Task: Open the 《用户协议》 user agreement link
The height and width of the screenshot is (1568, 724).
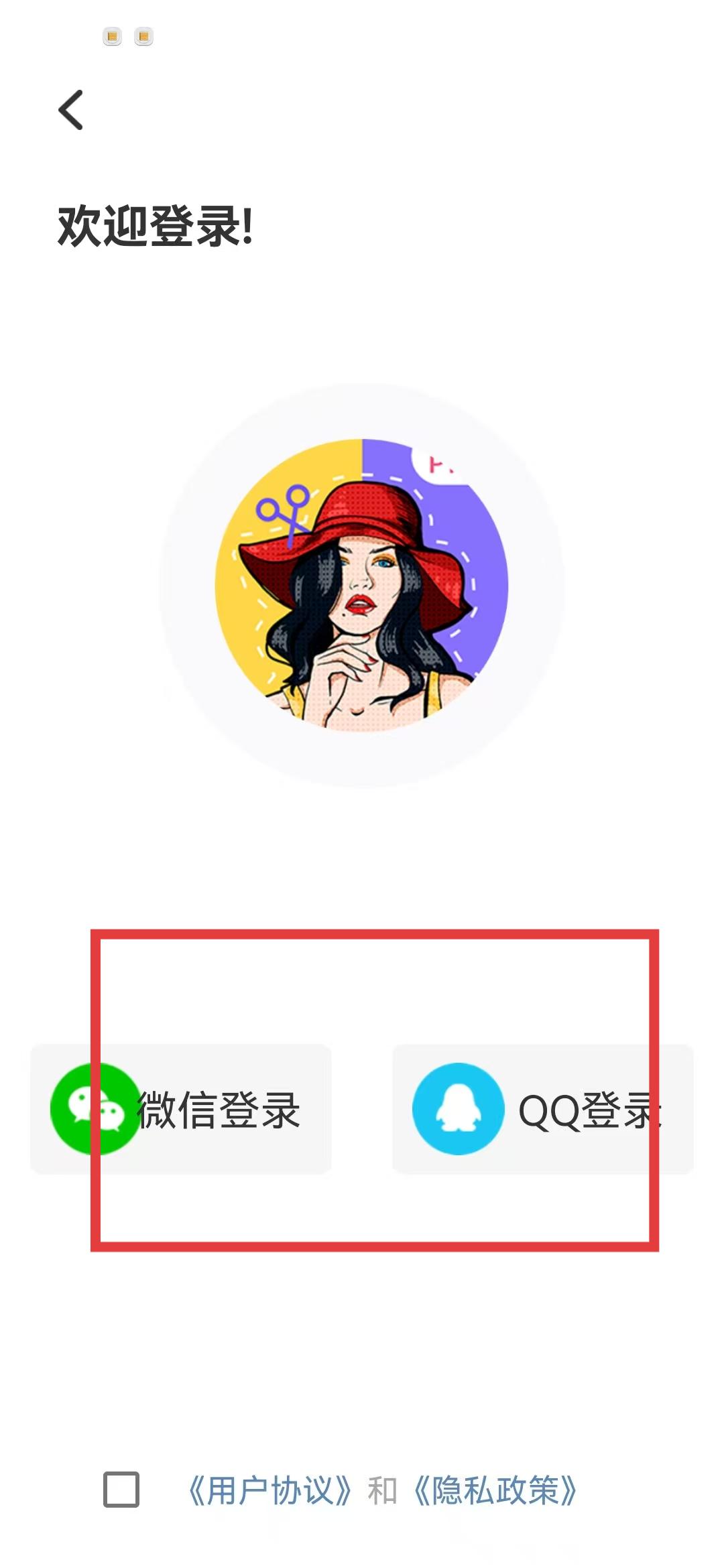Action: pos(269,1491)
